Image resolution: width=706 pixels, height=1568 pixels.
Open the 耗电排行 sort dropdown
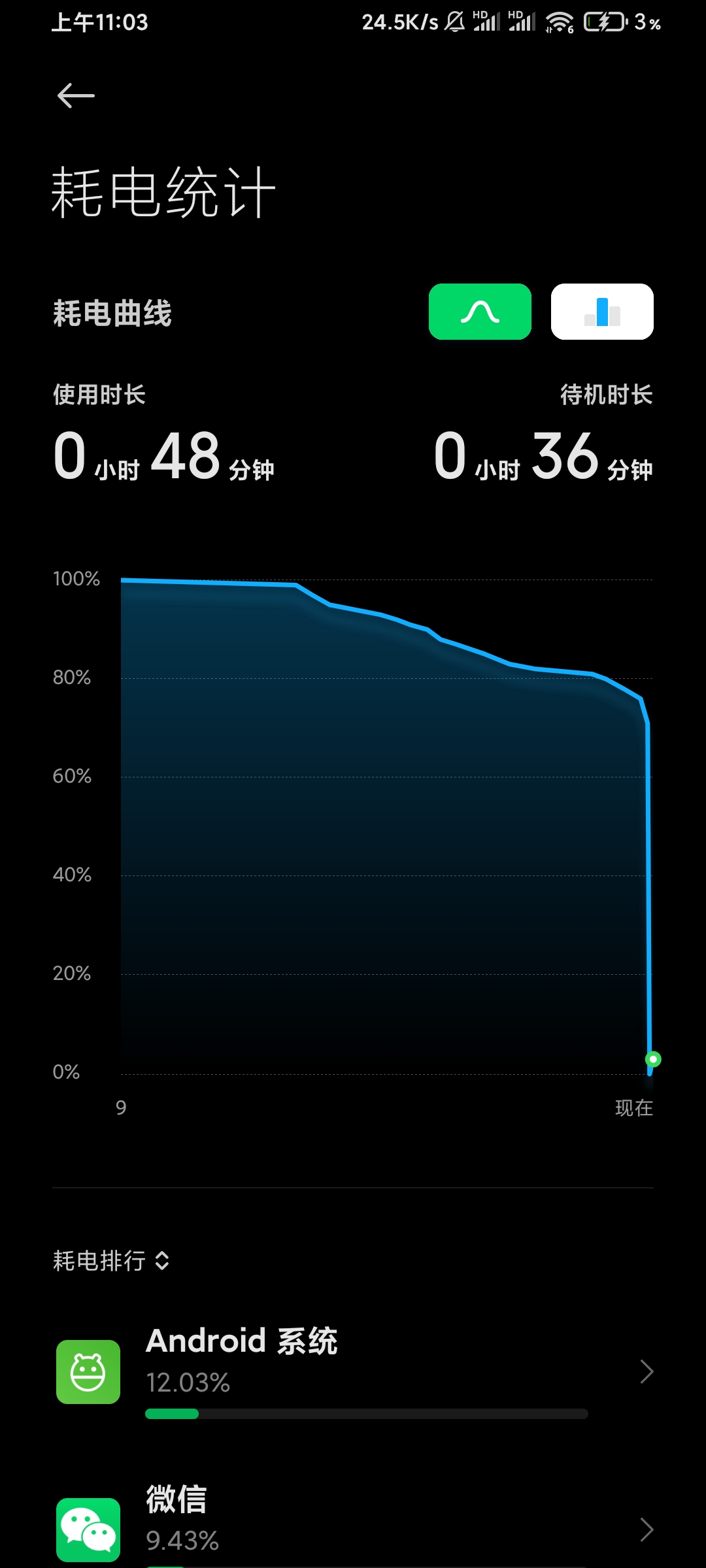pyautogui.click(x=112, y=1260)
